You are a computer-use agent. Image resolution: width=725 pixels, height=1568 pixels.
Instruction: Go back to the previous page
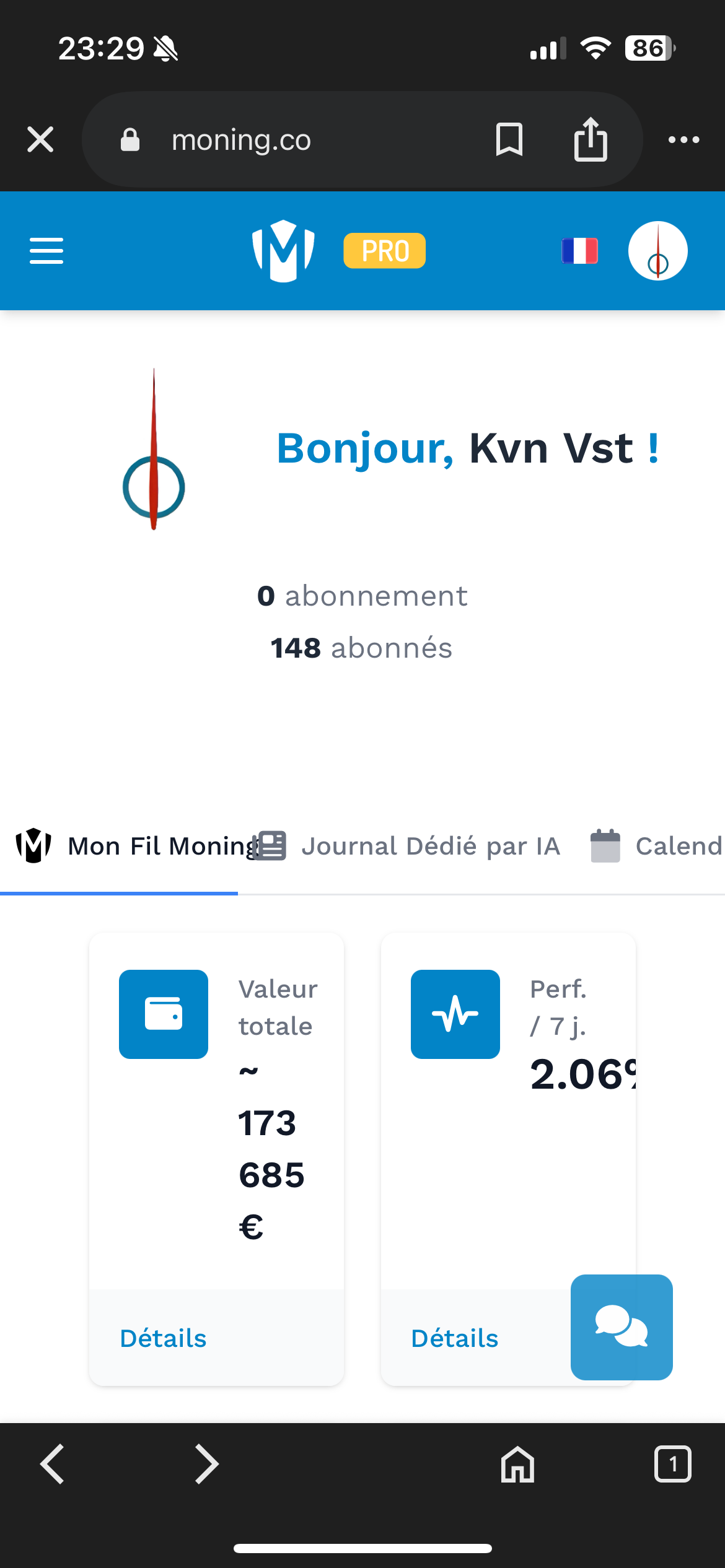click(x=53, y=1464)
